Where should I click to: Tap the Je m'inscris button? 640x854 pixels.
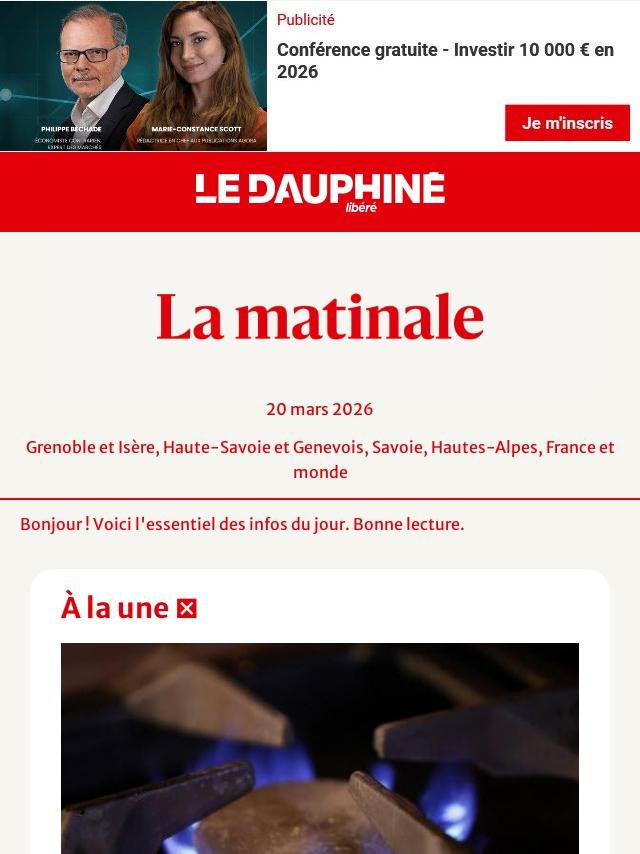click(567, 123)
